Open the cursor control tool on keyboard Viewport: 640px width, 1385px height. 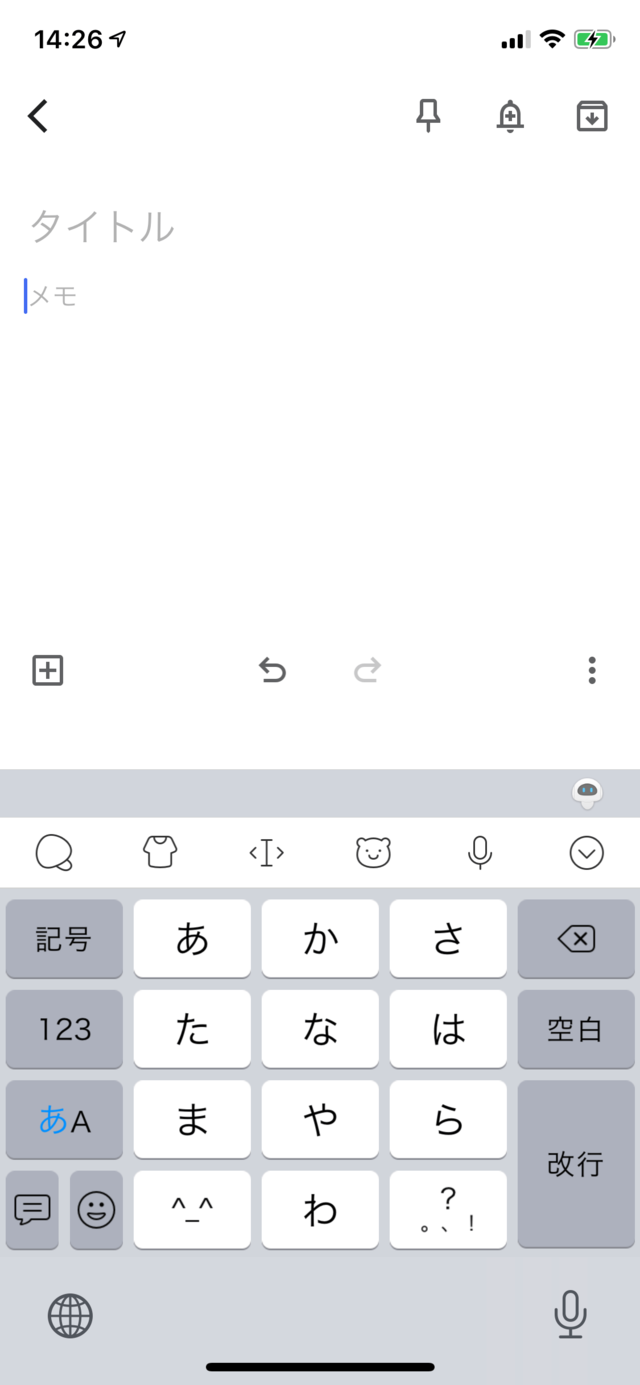click(x=266, y=852)
